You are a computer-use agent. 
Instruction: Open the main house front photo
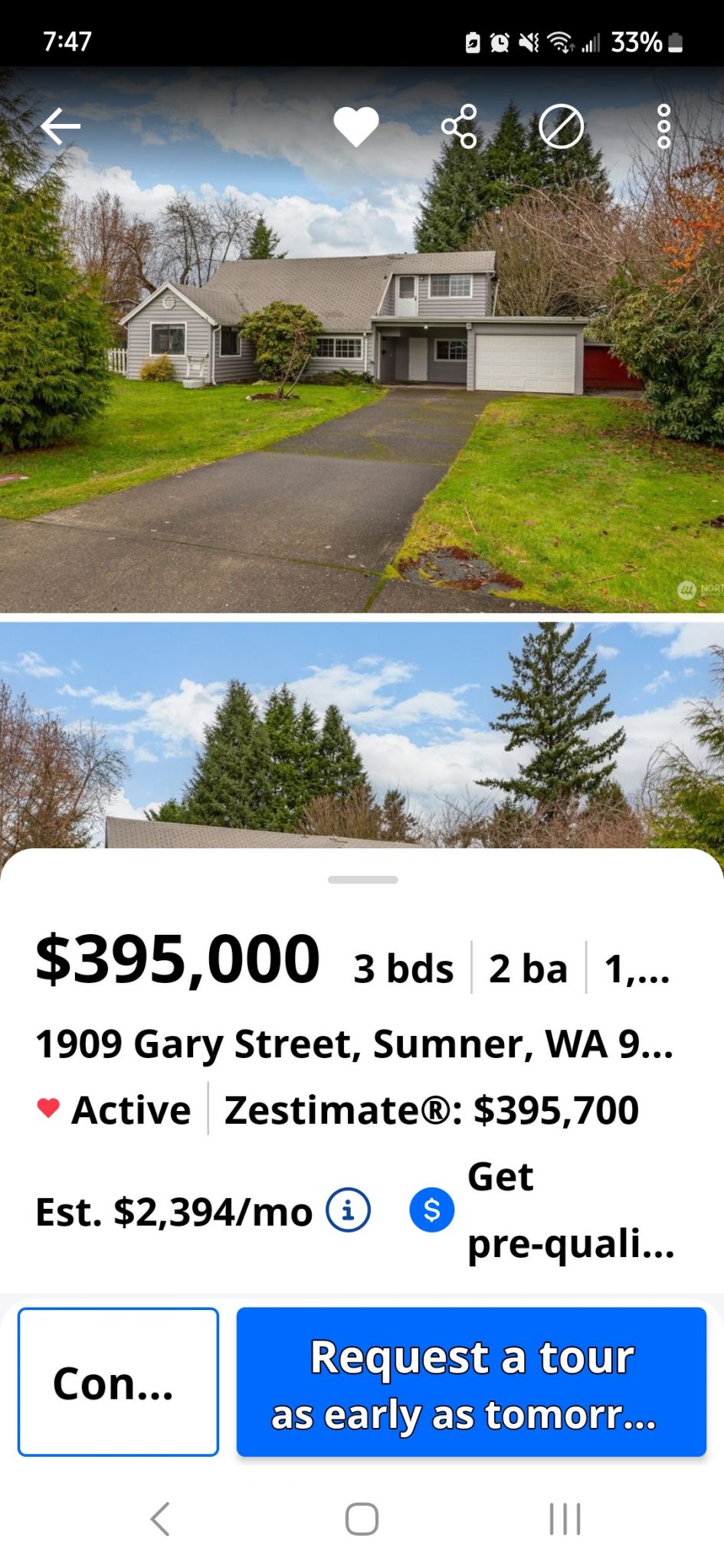coord(362,339)
